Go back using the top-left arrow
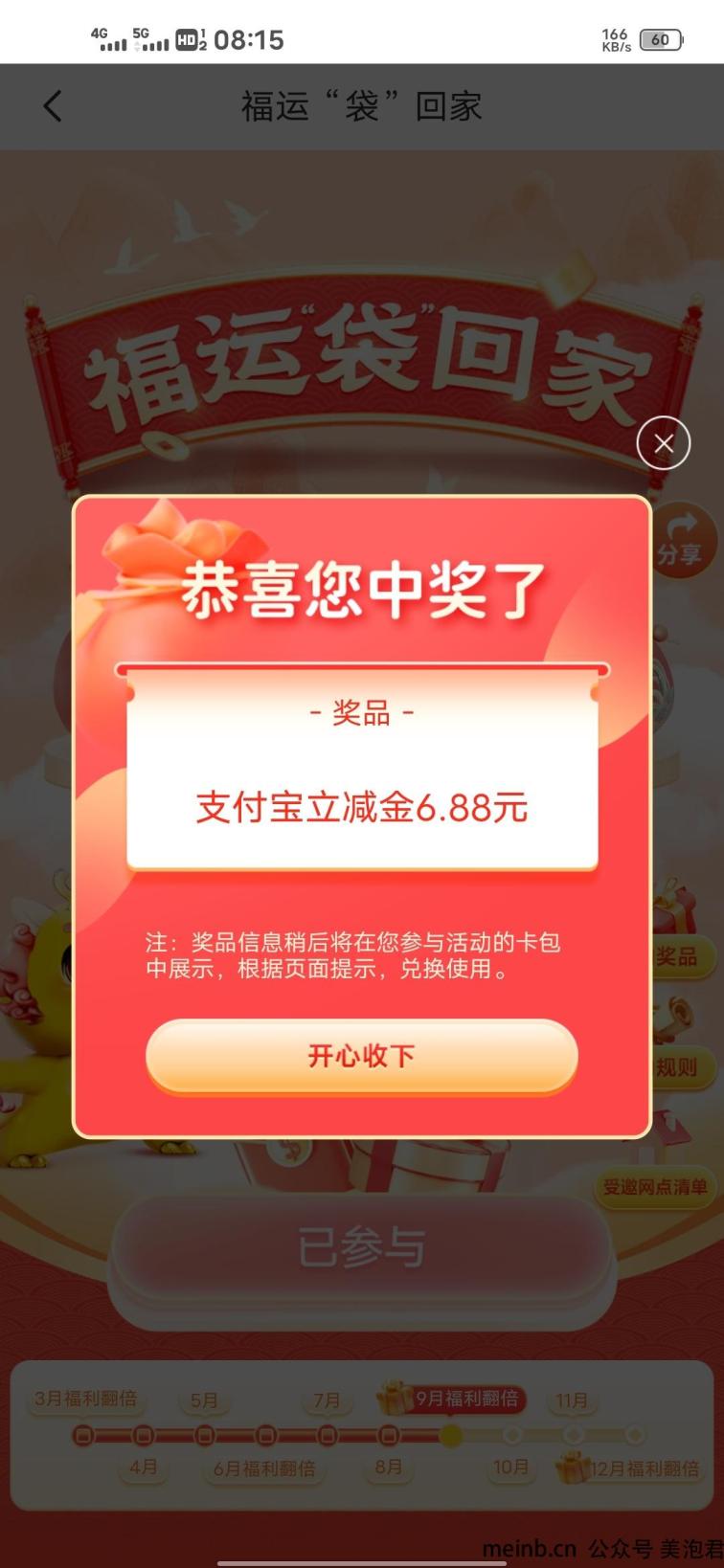The width and height of the screenshot is (724, 1568). (53, 106)
